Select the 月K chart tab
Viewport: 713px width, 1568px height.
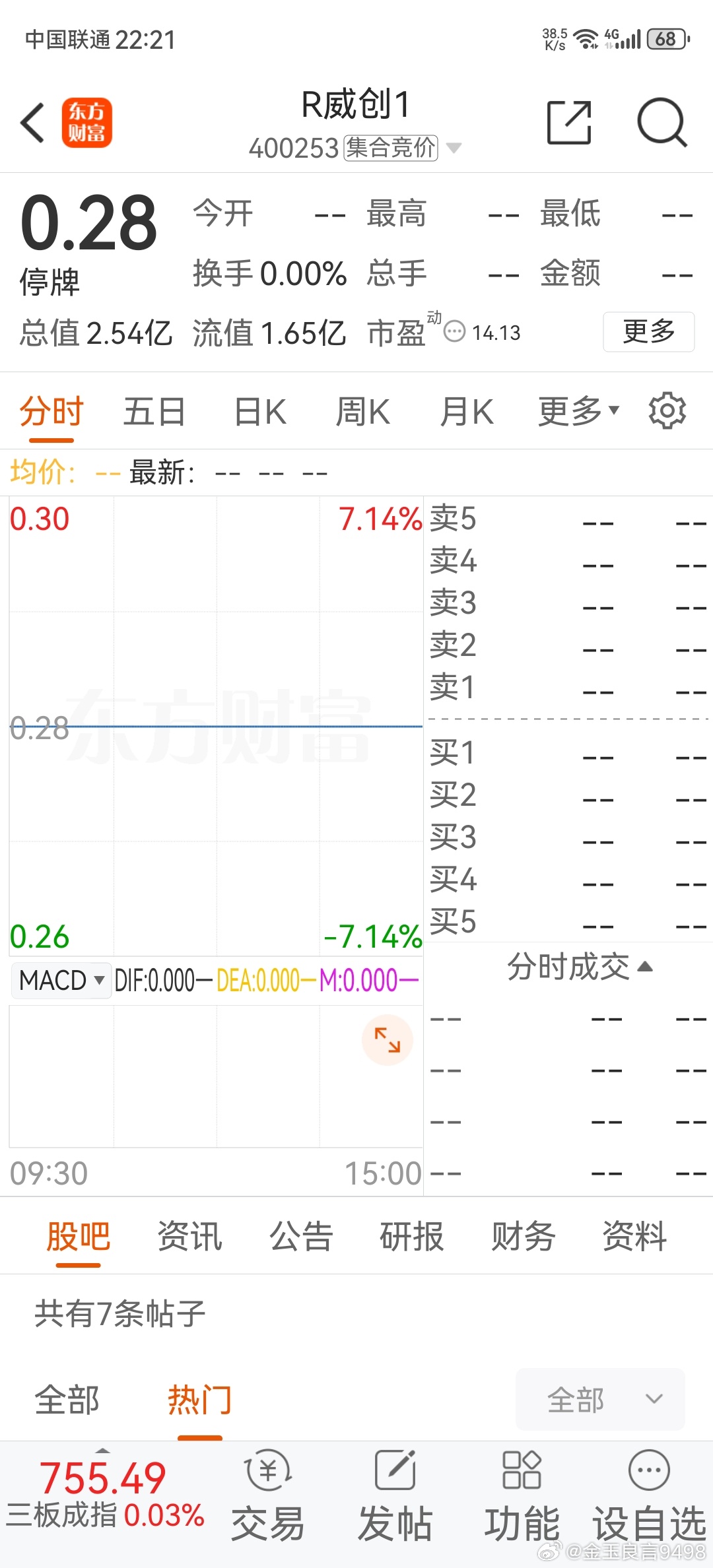(x=467, y=412)
